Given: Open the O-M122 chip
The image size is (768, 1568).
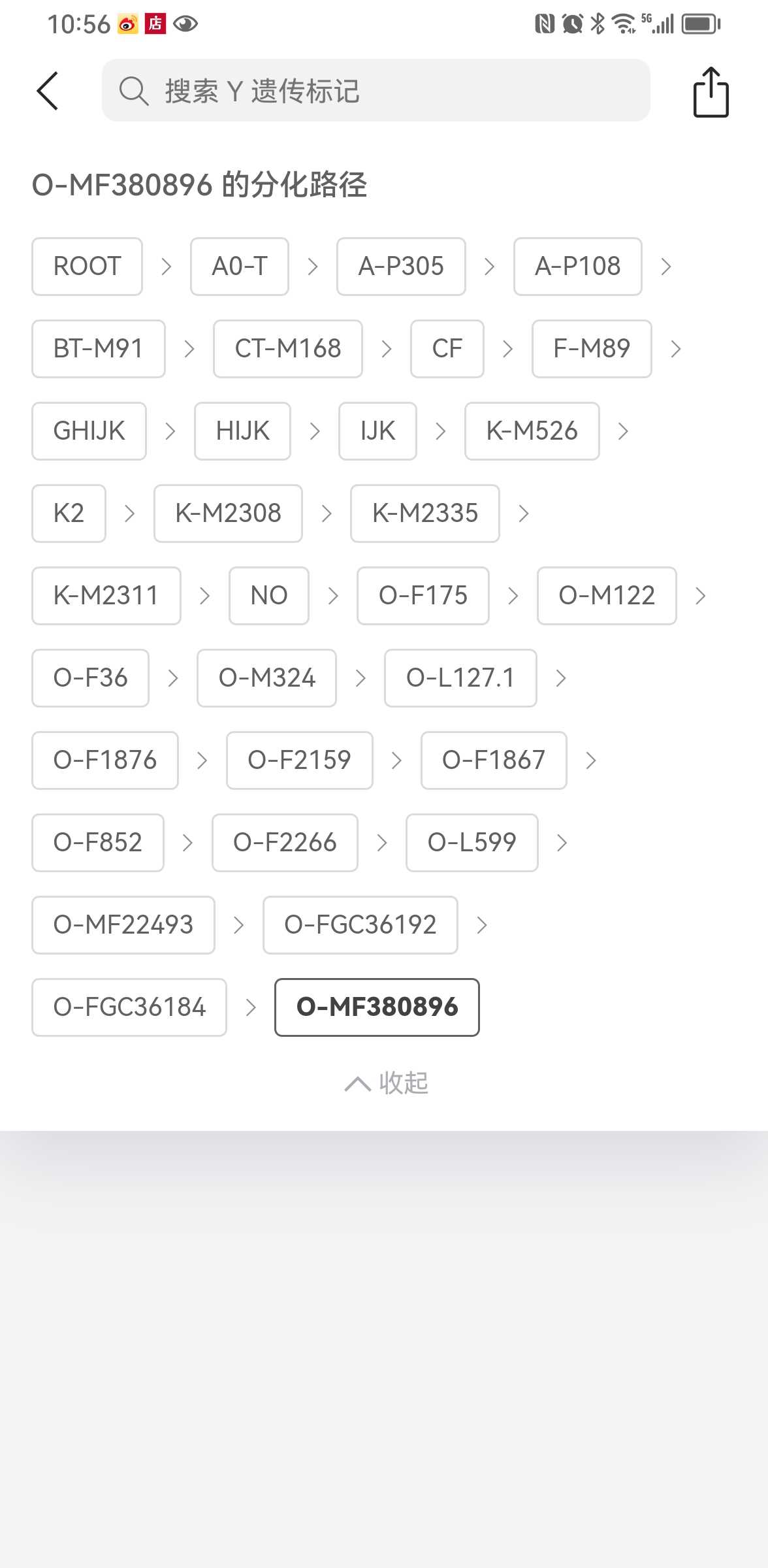Looking at the screenshot, I should tap(607, 596).
